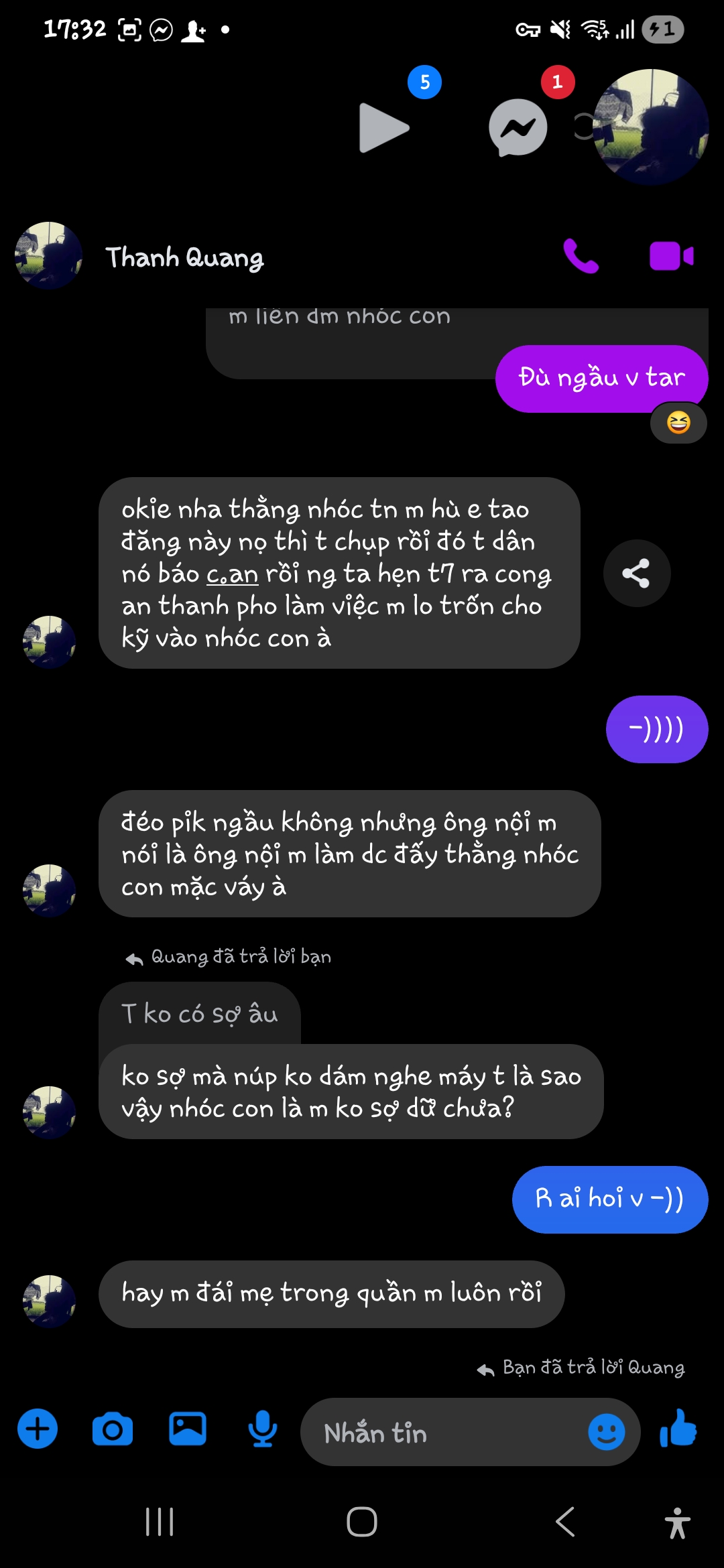
Task: Tap the play icon with 5 badge
Action: pos(384,127)
